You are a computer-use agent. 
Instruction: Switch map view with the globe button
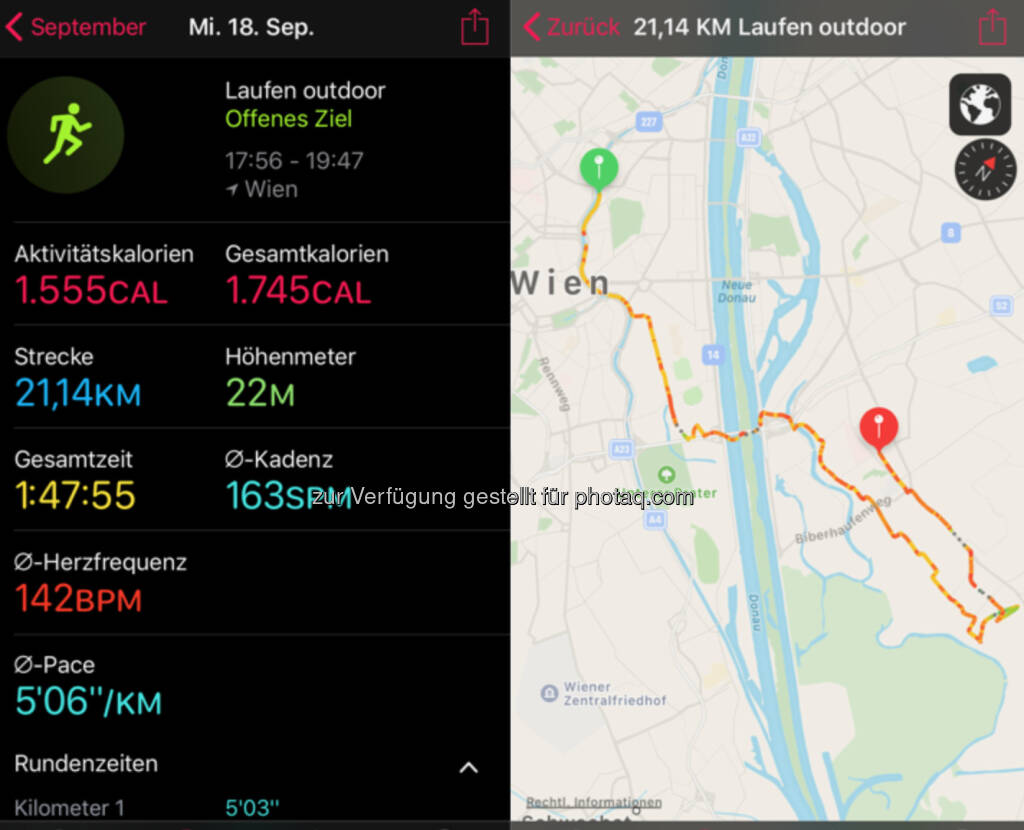pyautogui.click(x=979, y=104)
